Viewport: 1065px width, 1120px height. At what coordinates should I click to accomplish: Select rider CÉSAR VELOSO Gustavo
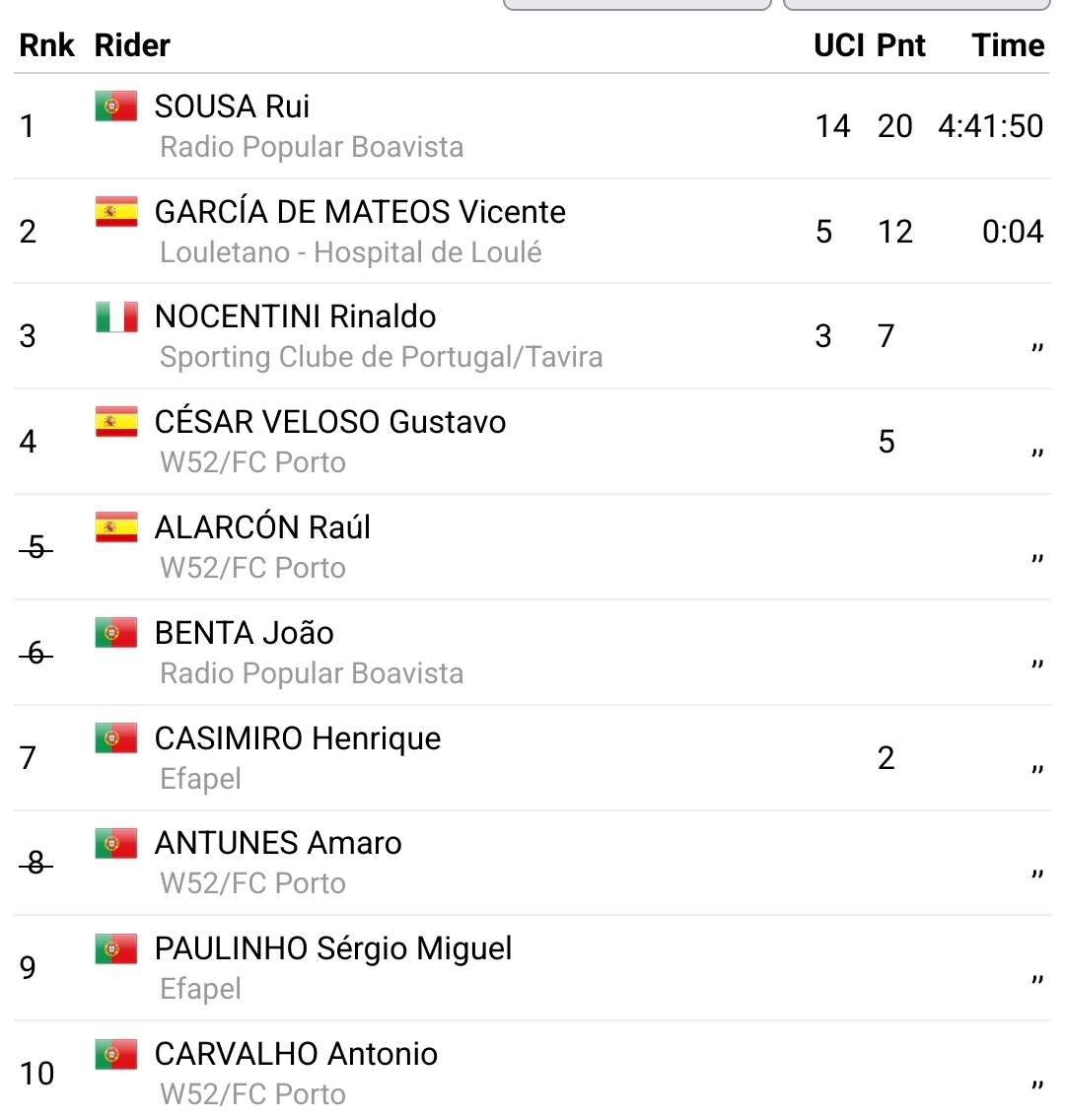coord(329,422)
